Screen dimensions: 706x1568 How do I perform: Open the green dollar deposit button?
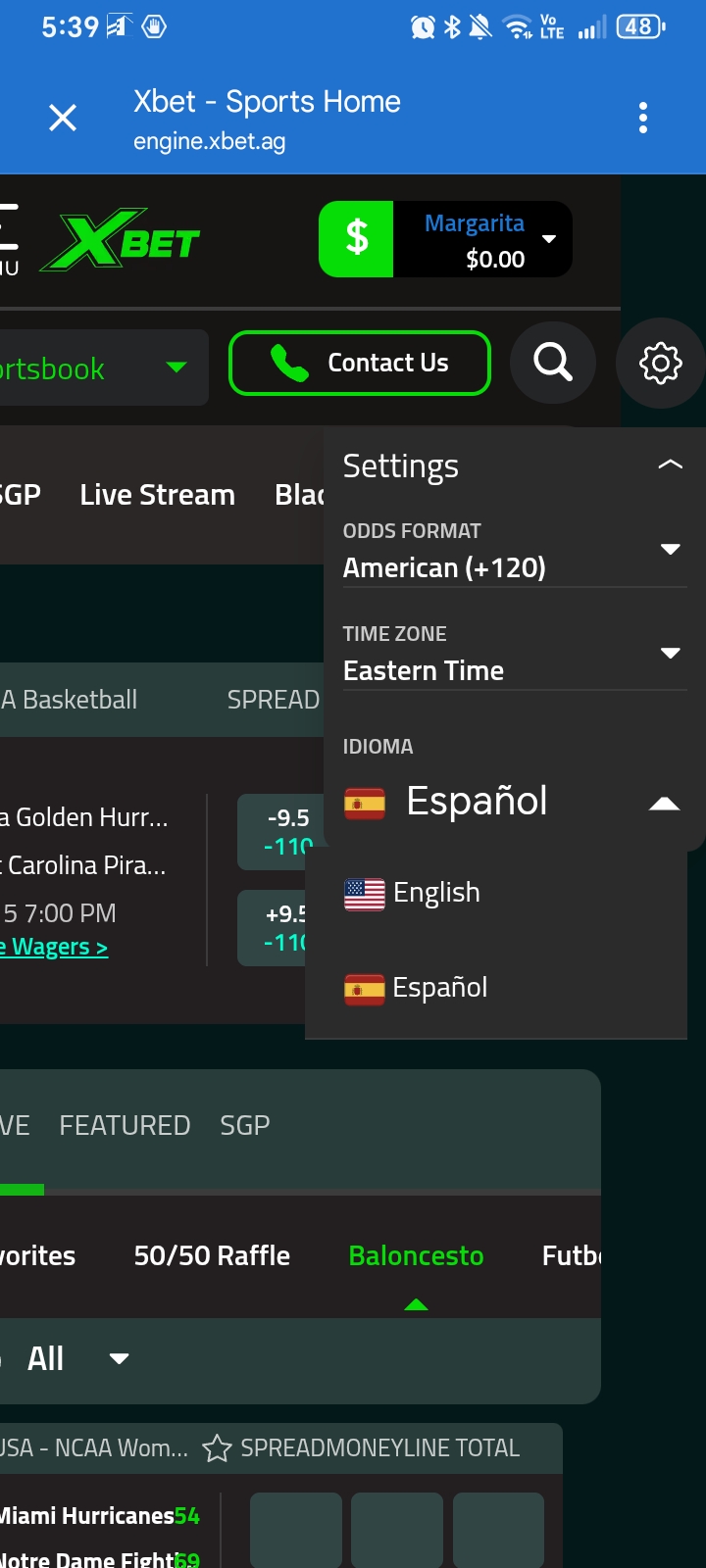(357, 239)
